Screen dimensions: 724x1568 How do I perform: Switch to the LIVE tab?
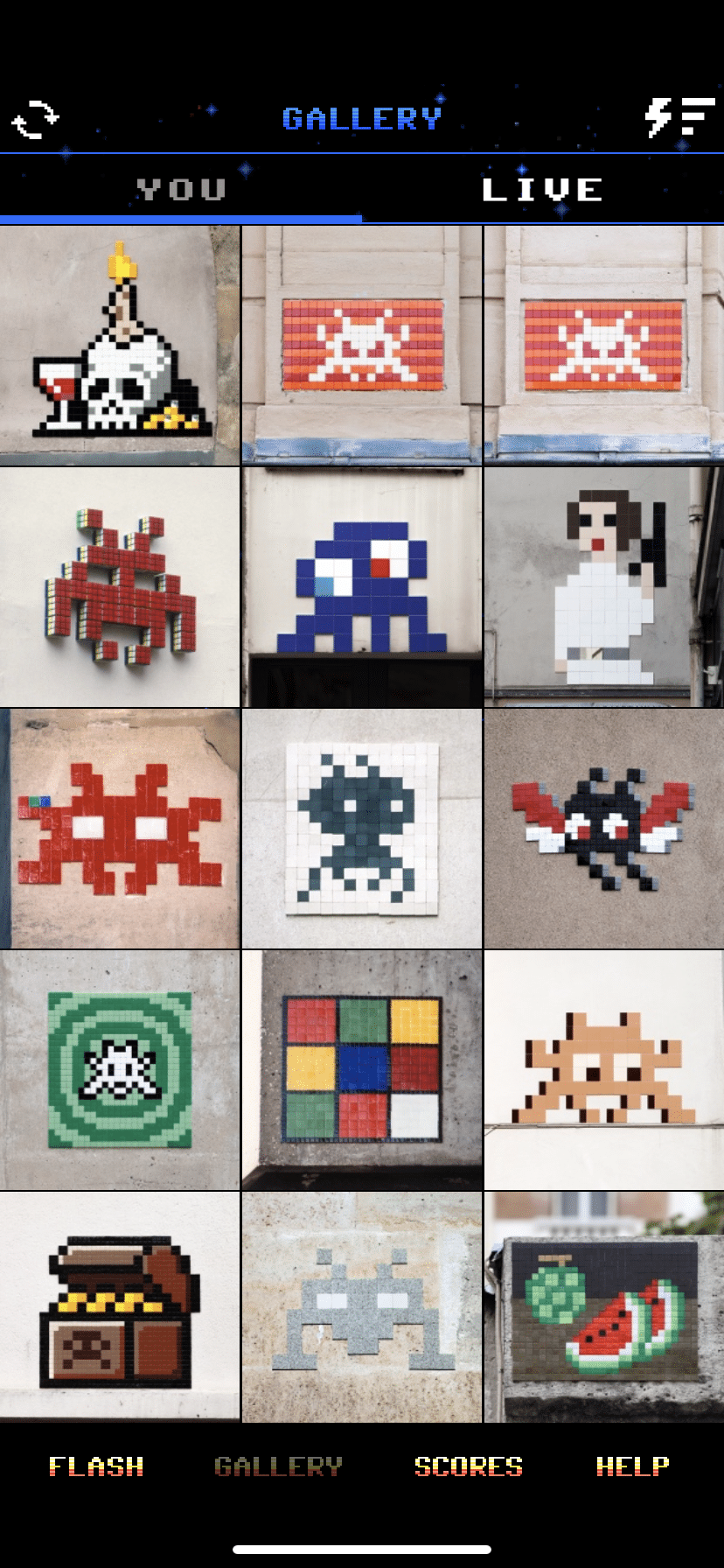pos(542,189)
